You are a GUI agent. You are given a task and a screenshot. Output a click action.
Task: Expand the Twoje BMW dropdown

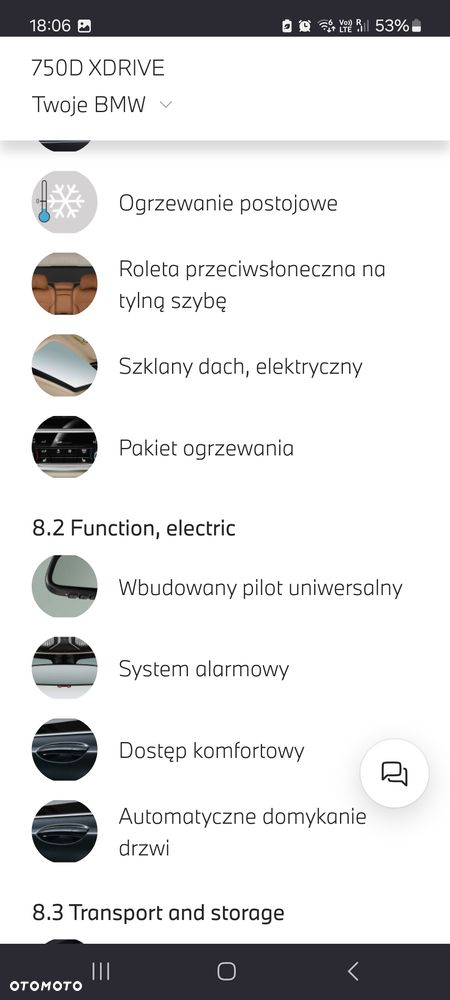point(102,105)
